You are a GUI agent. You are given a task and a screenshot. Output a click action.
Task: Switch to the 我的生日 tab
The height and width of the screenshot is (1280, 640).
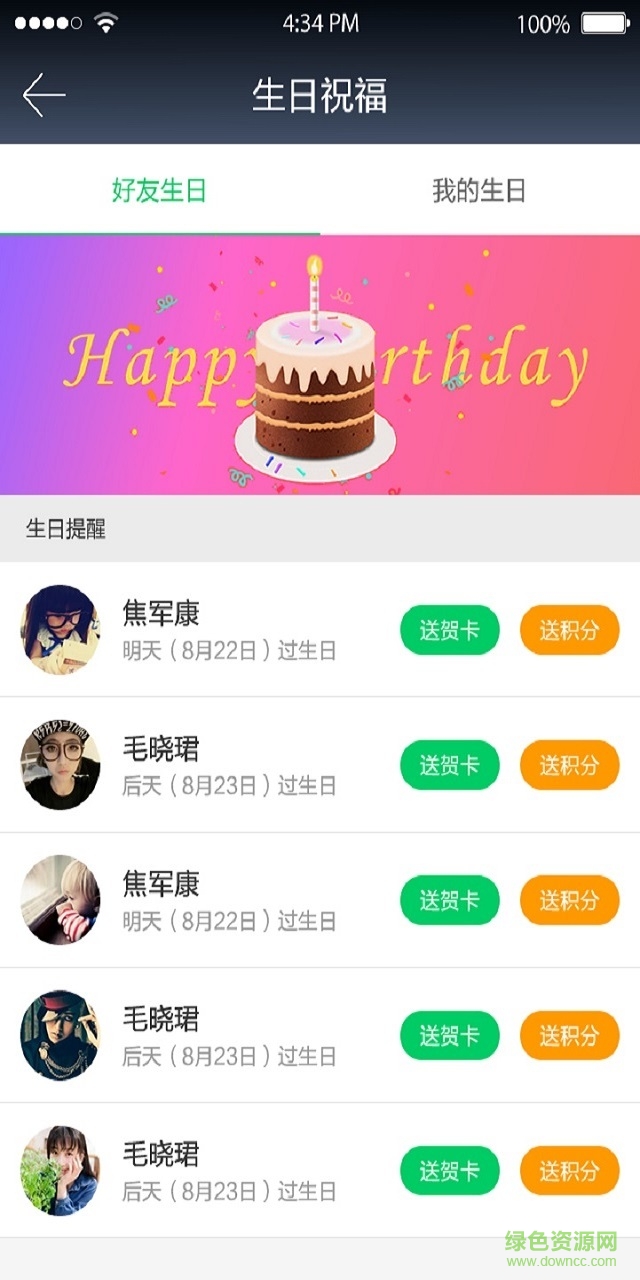(x=479, y=190)
